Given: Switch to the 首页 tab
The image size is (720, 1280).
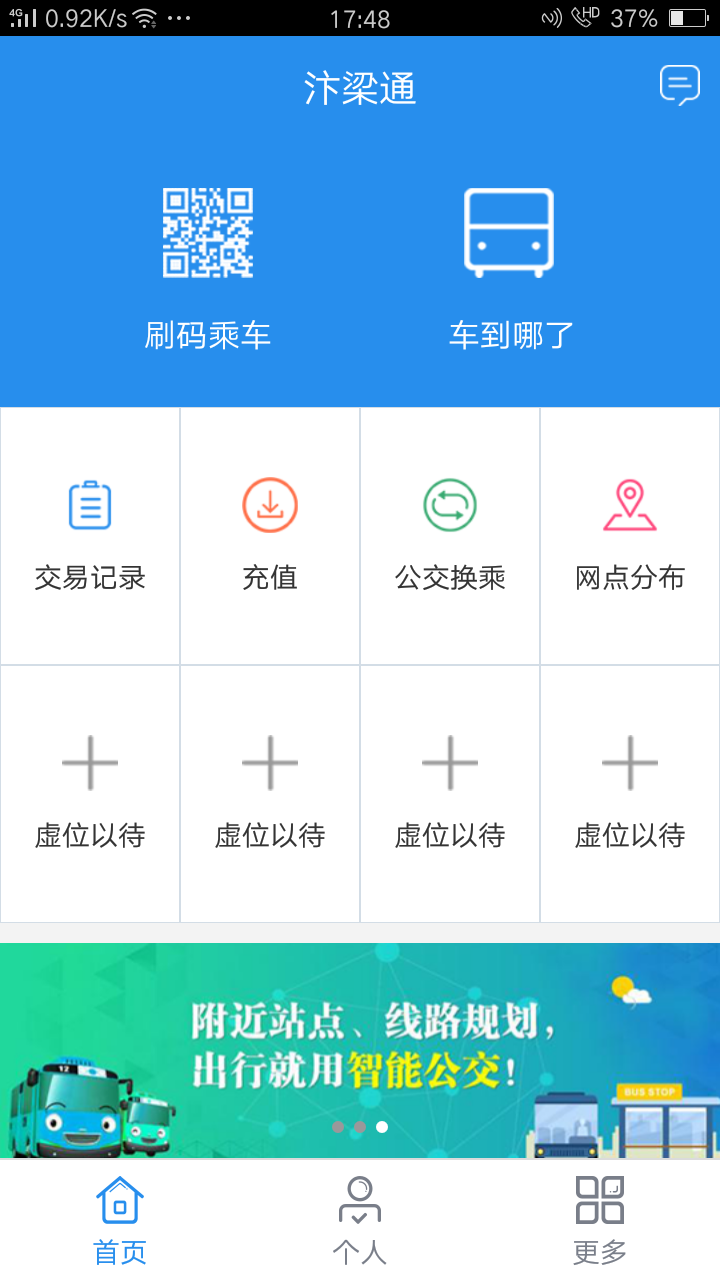Looking at the screenshot, I should (120, 1220).
